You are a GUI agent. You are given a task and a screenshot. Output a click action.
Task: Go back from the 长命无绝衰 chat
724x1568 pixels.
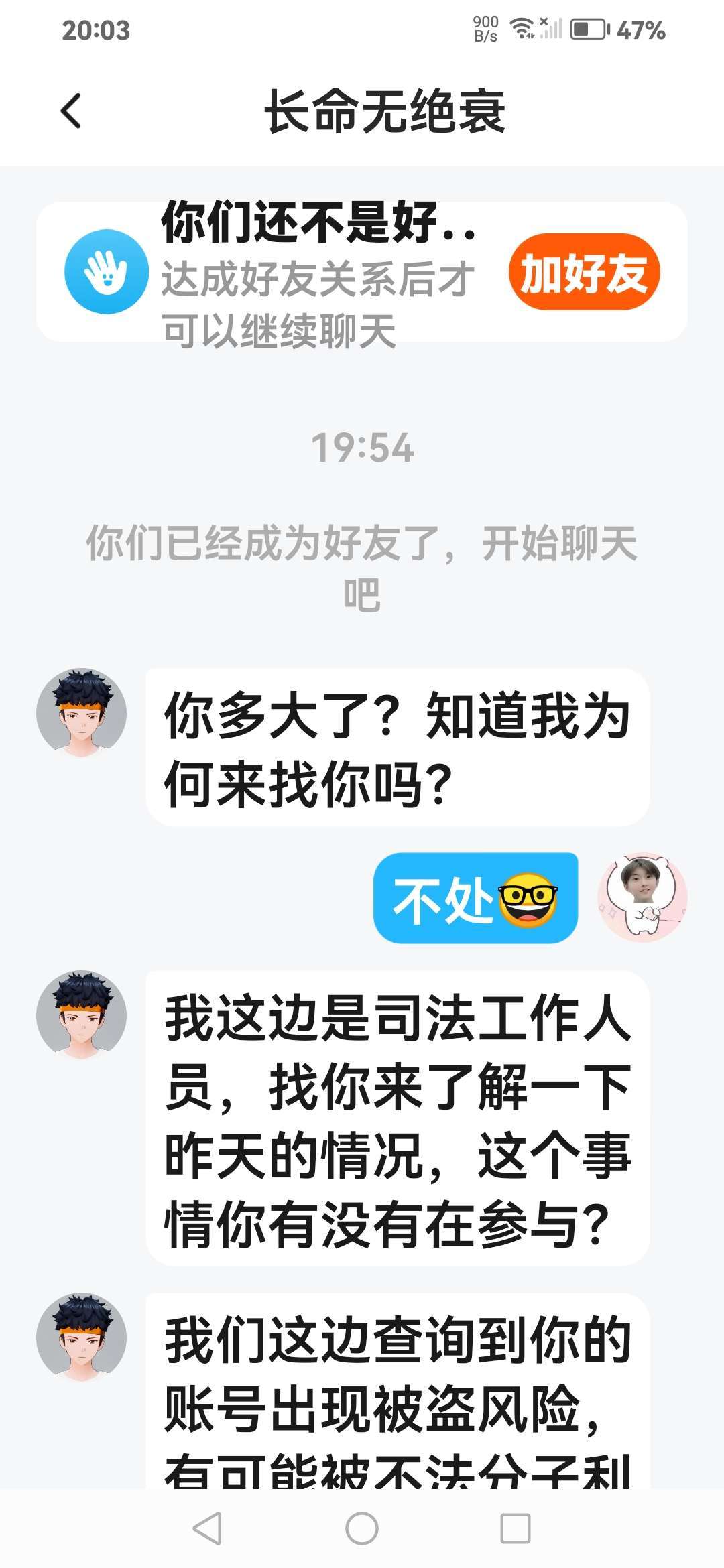(71, 111)
